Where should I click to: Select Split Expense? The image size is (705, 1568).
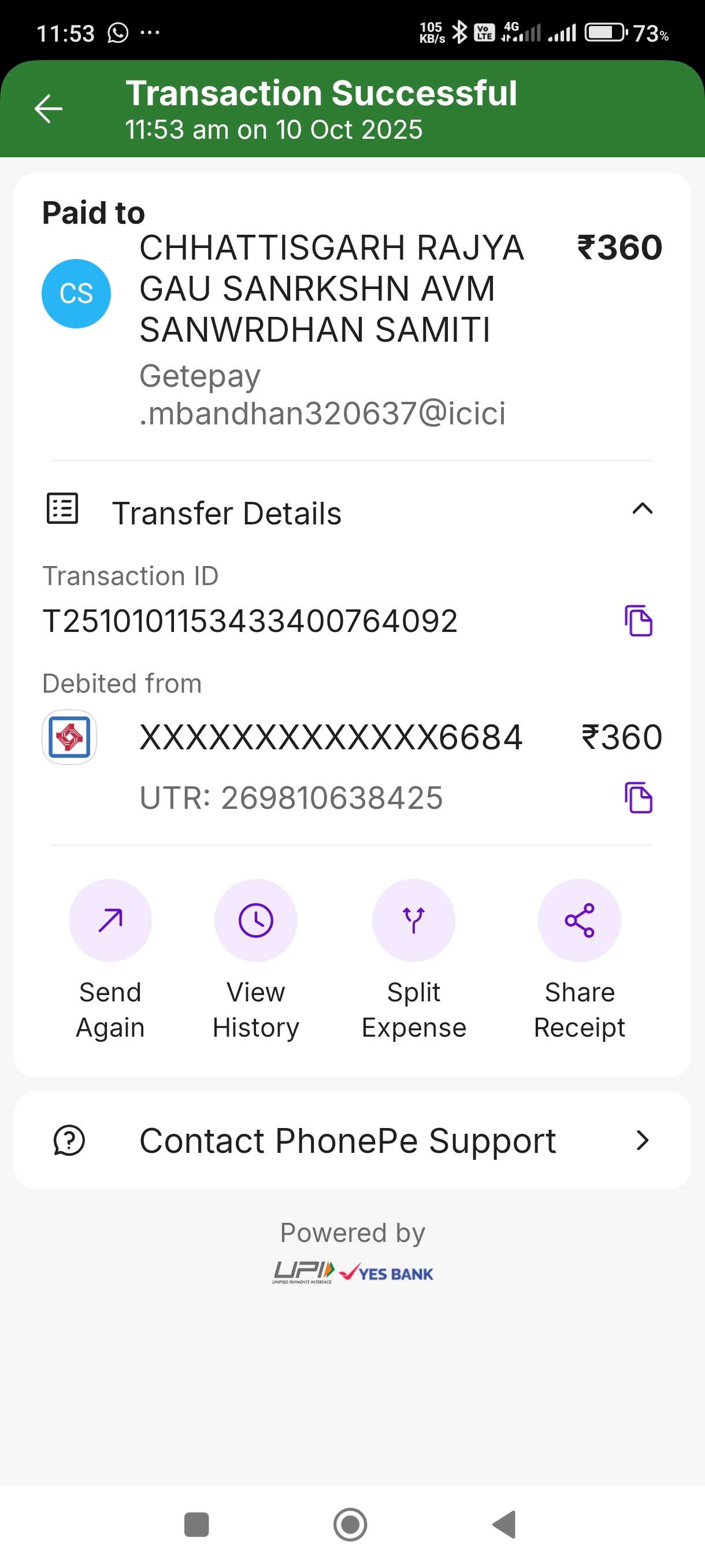click(x=414, y=920)
